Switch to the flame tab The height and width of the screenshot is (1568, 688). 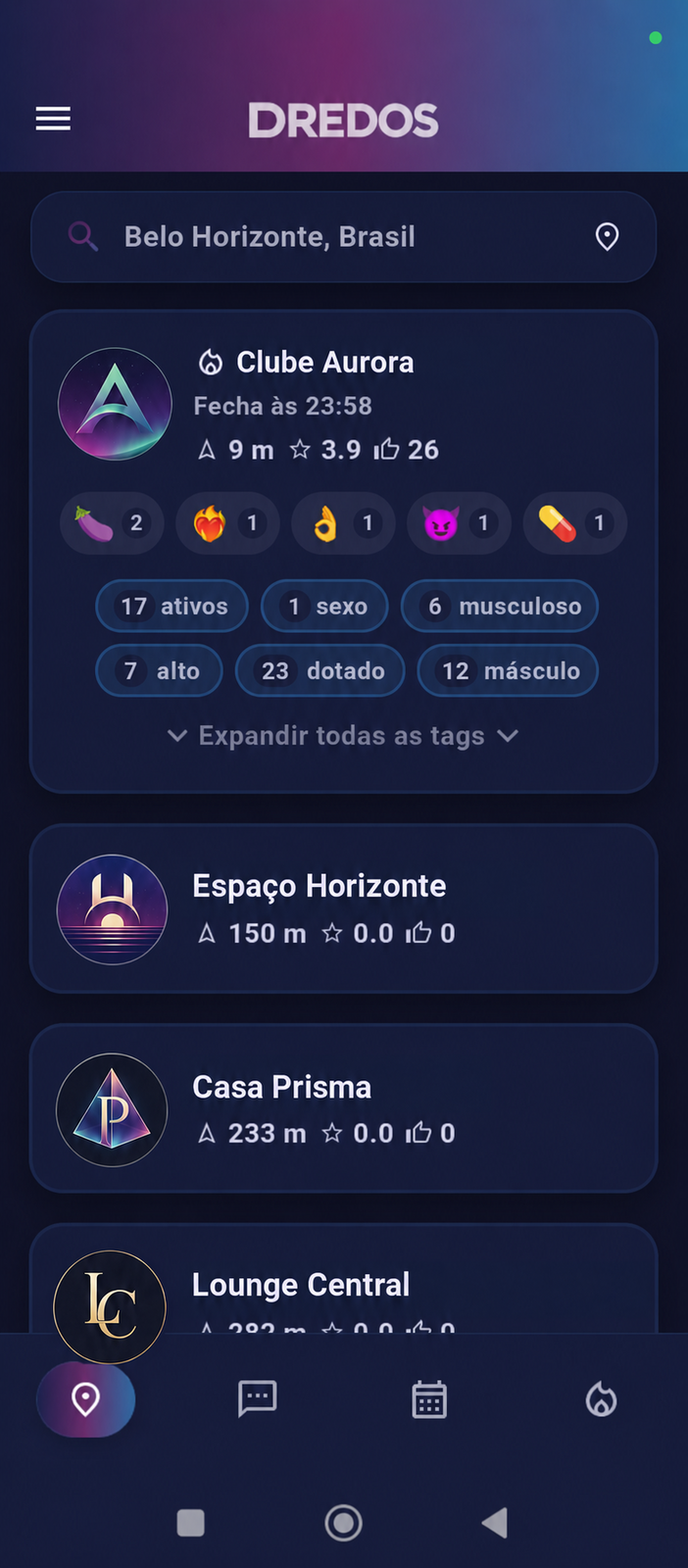[x=601, y=1399]
